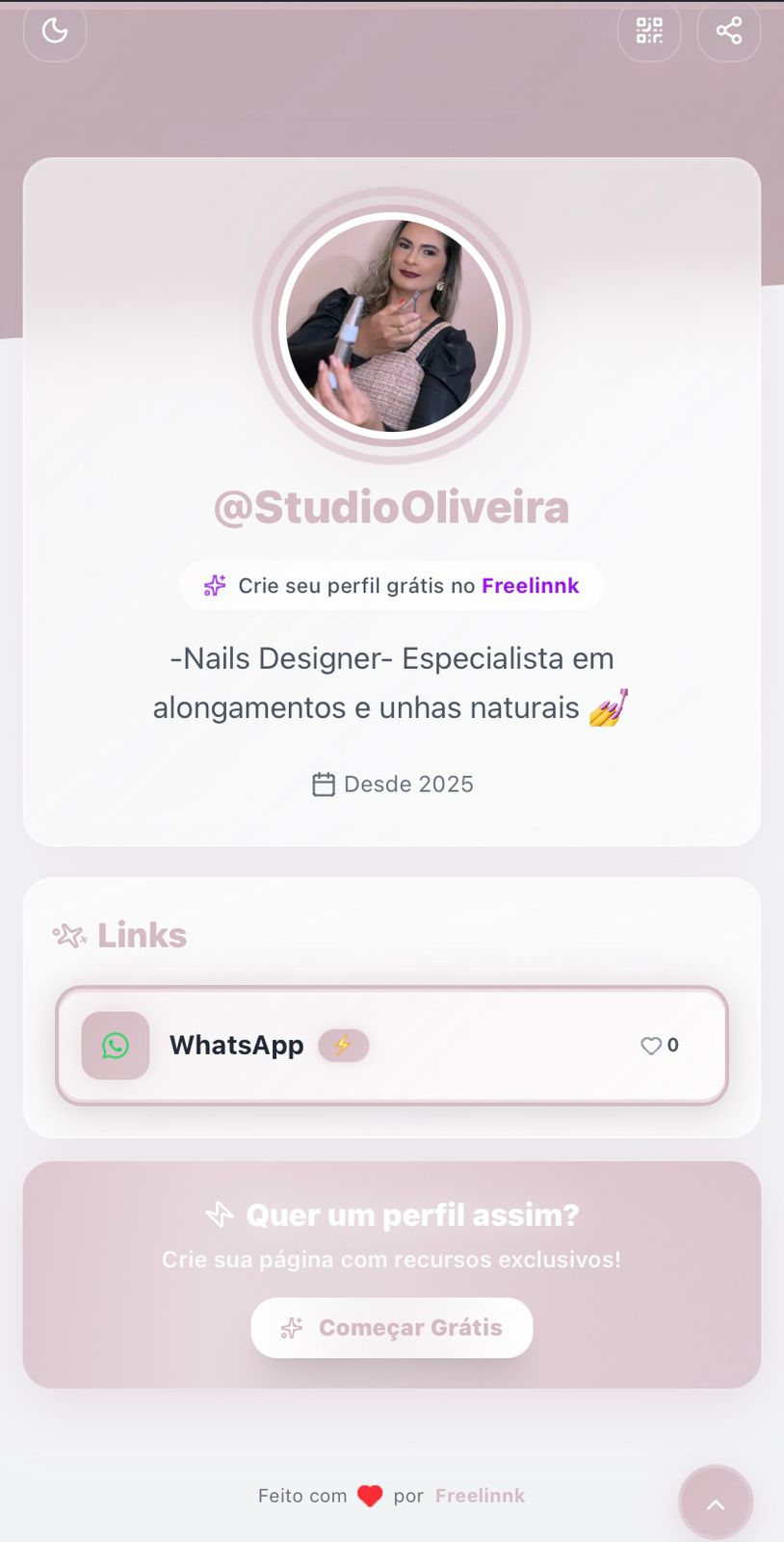Click the Crie seu perfil grátis no Freelinnk banner
Viewport: 784px width, 1542px height.
(392, 585)
